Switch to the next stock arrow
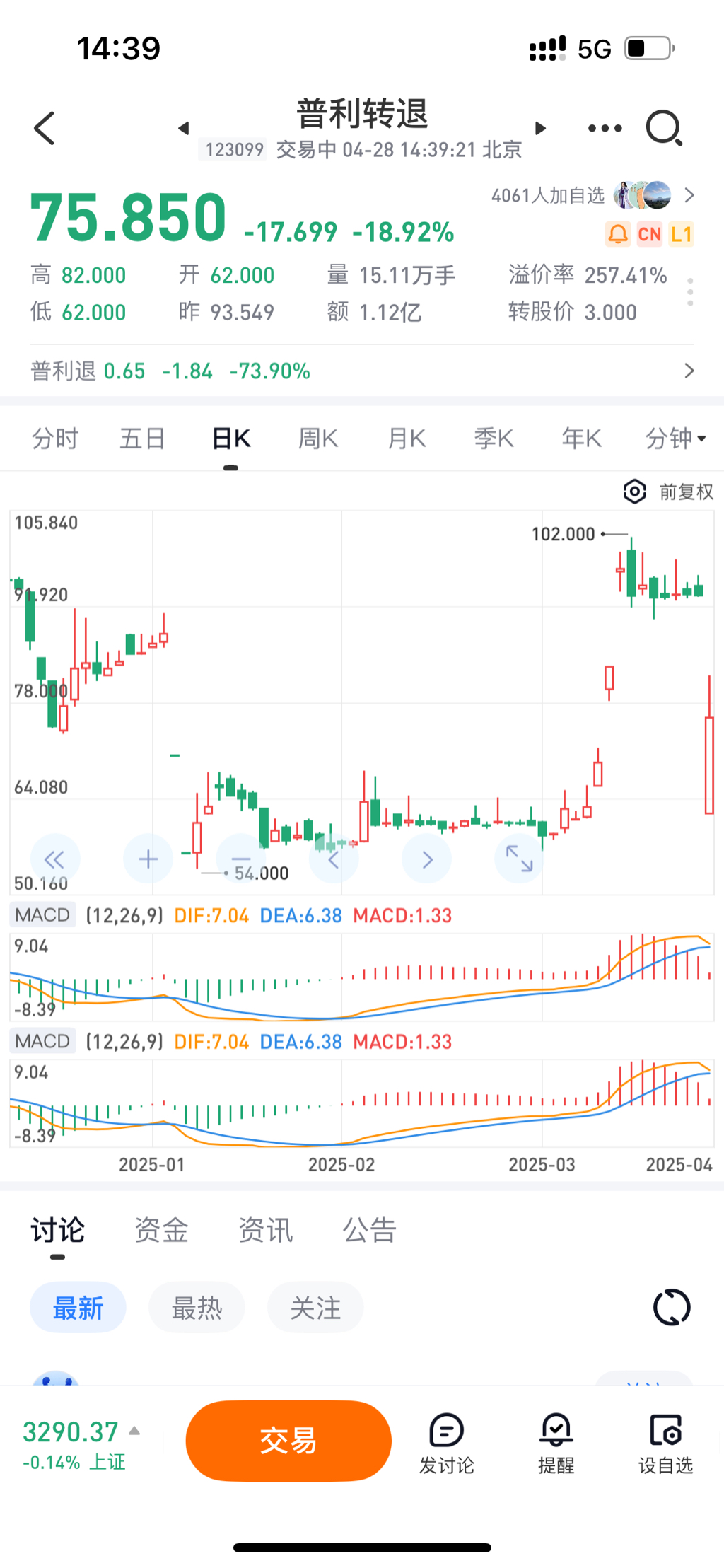This screenshot has width=724, height=1568. coord(540,128)
